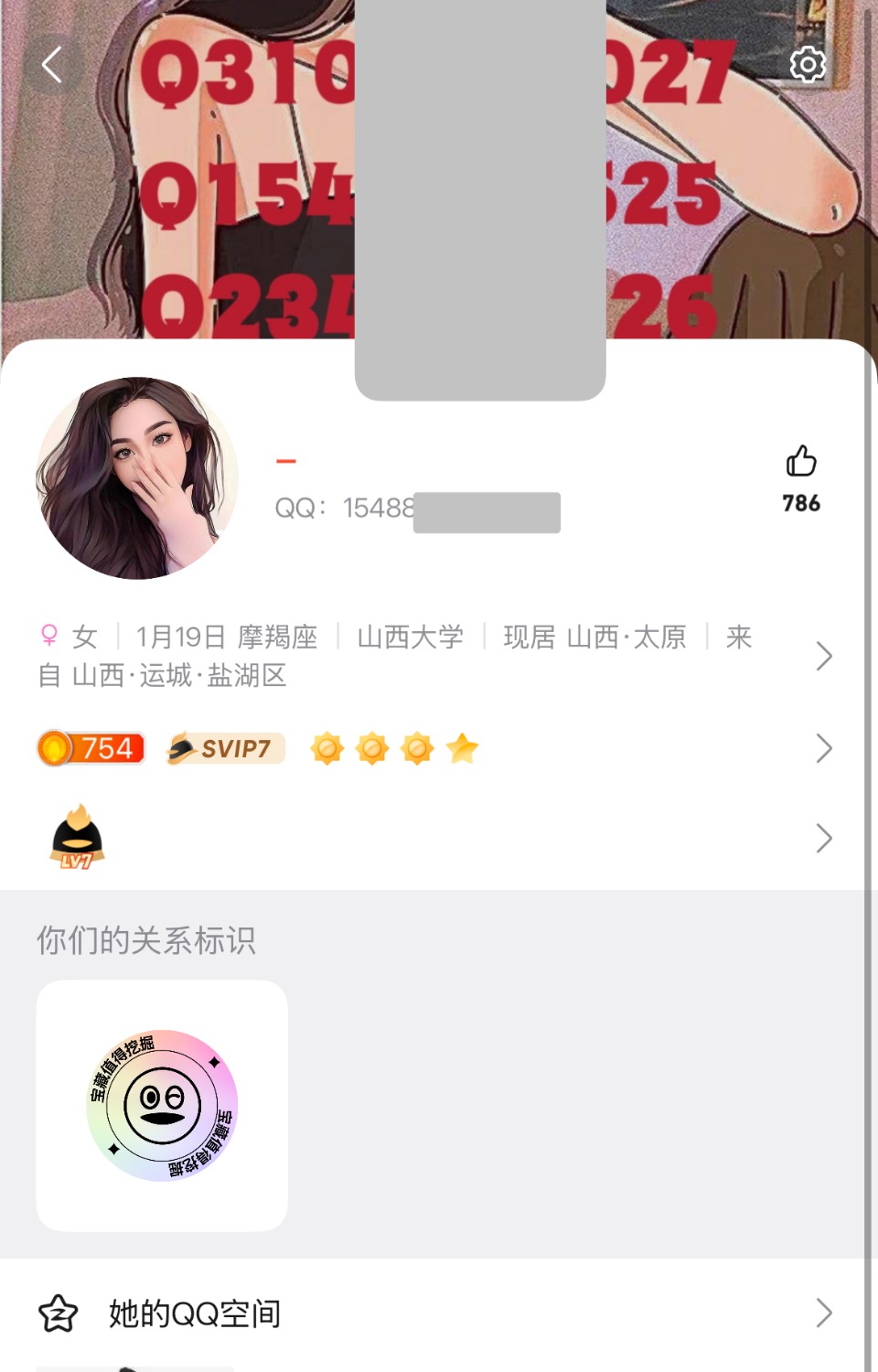878x1372 pixels.
Task: Open the 宝藏值得挖掘 relationship badge card
Action: [x=162, y=1105]
